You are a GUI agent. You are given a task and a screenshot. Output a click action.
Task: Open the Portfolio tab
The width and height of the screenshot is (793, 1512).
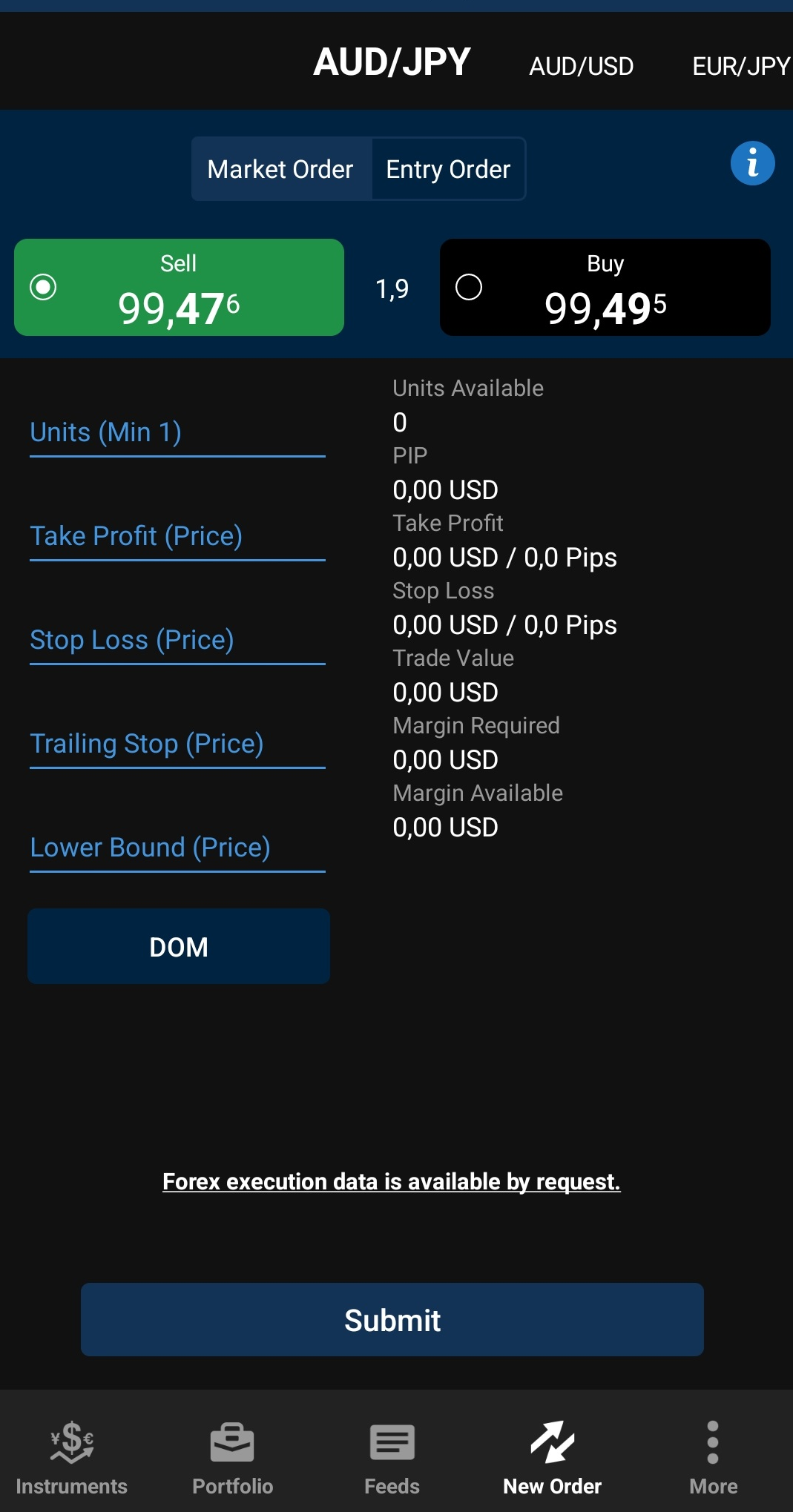[x=232, y=1456]
